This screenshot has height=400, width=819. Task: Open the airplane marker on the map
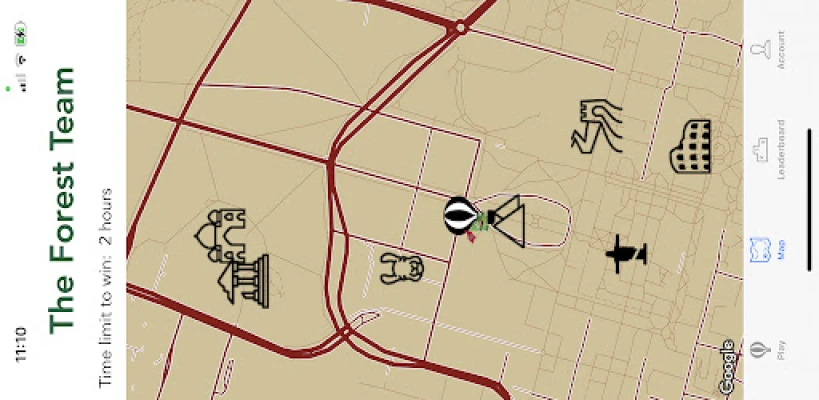[x=627, y=254]
